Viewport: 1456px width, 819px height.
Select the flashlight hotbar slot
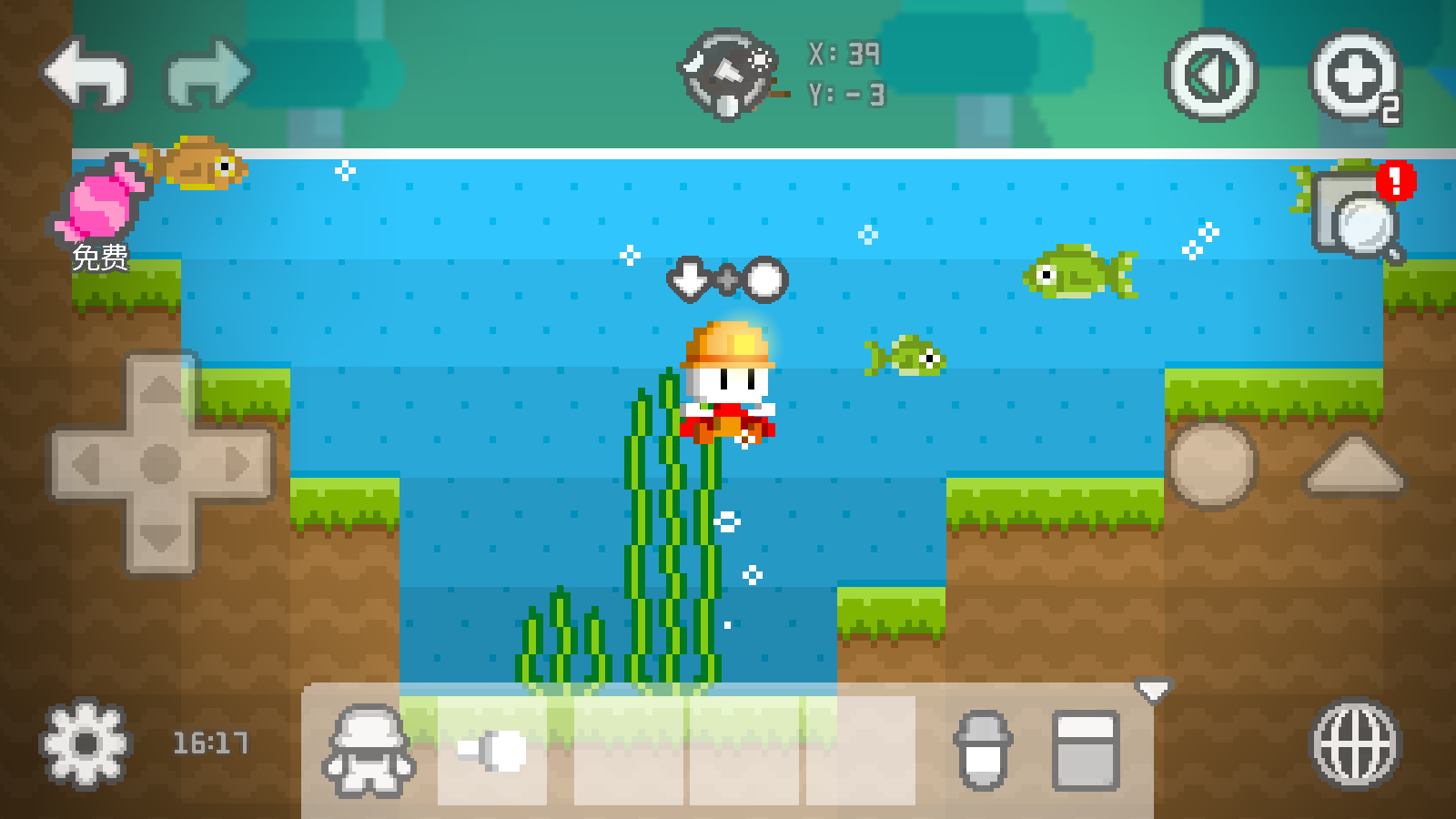(x=492, y=751)
